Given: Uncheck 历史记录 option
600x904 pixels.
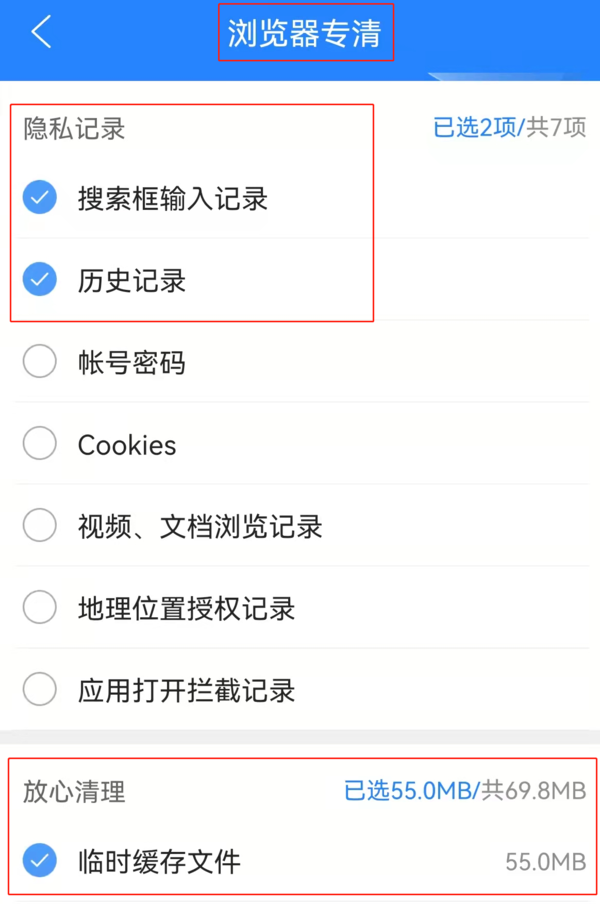Looking at the screenshot, I should 40,280.
